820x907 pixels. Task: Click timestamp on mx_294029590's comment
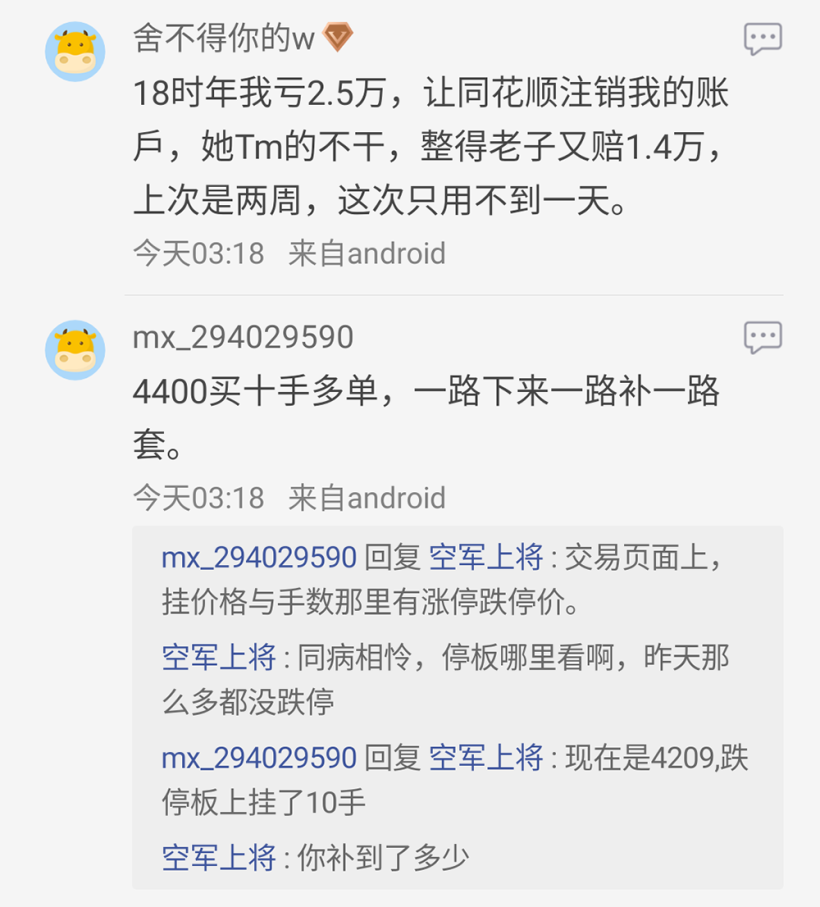click(199, 498)
